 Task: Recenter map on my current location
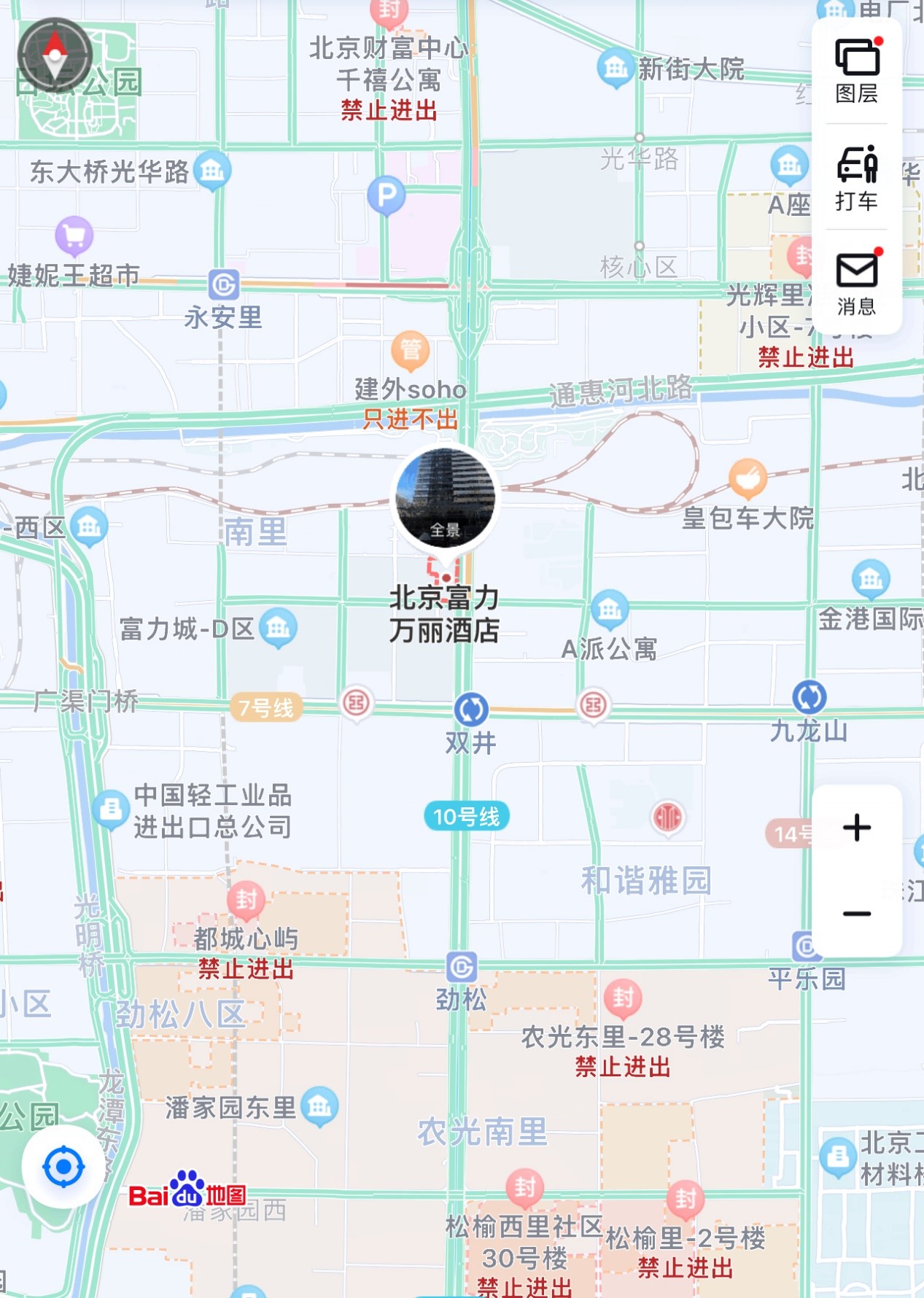[x=63, y=1167]
